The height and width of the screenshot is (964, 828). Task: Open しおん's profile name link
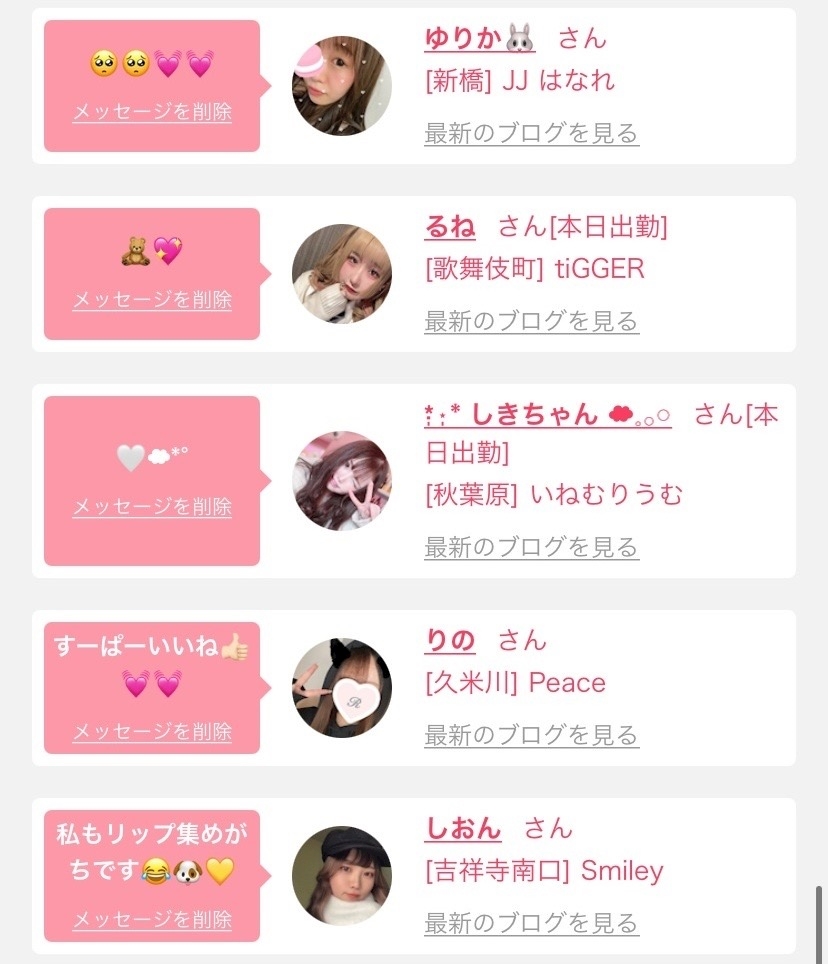click(463, 828)
